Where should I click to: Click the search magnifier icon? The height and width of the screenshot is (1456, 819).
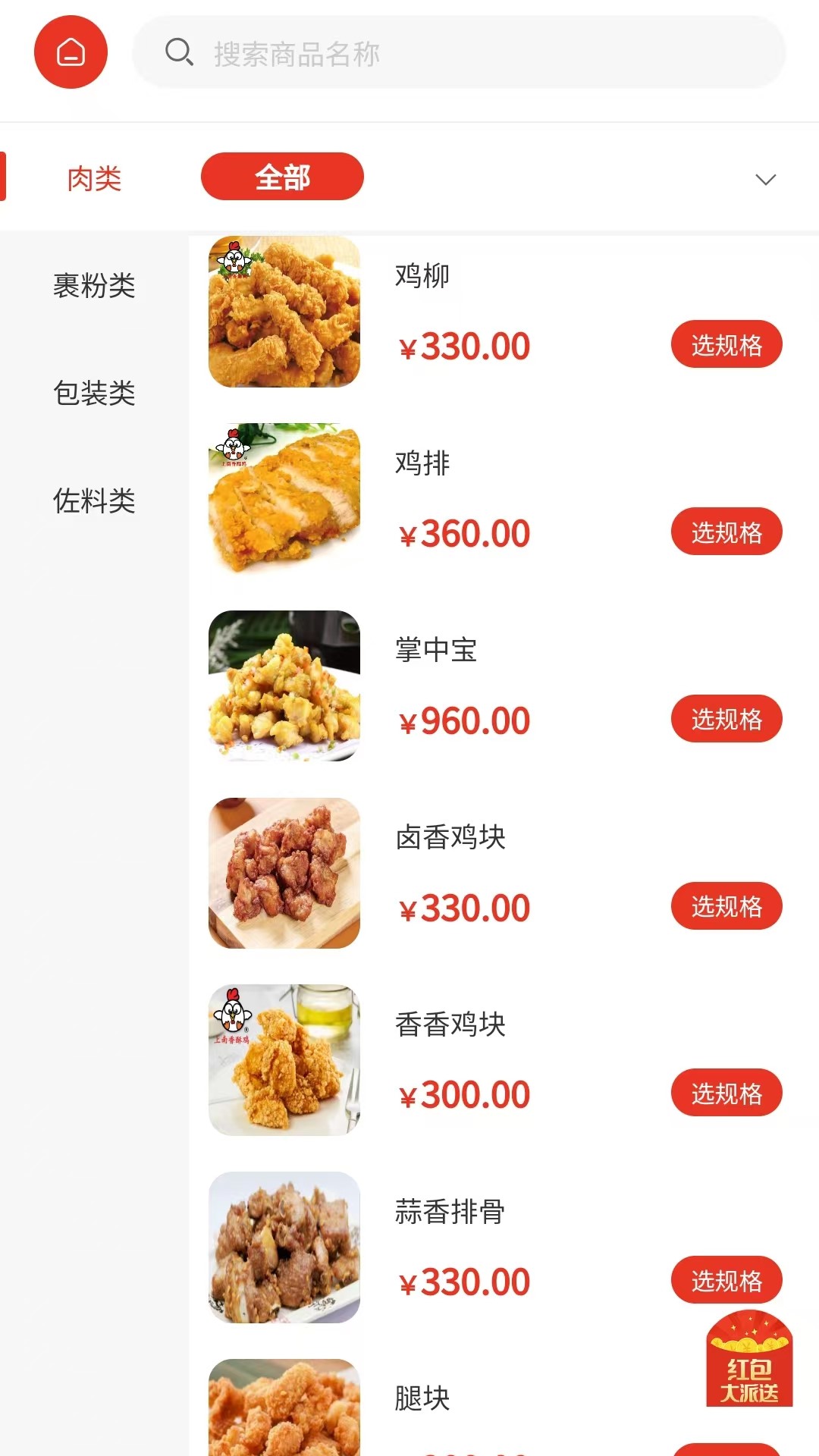(177, 53)
